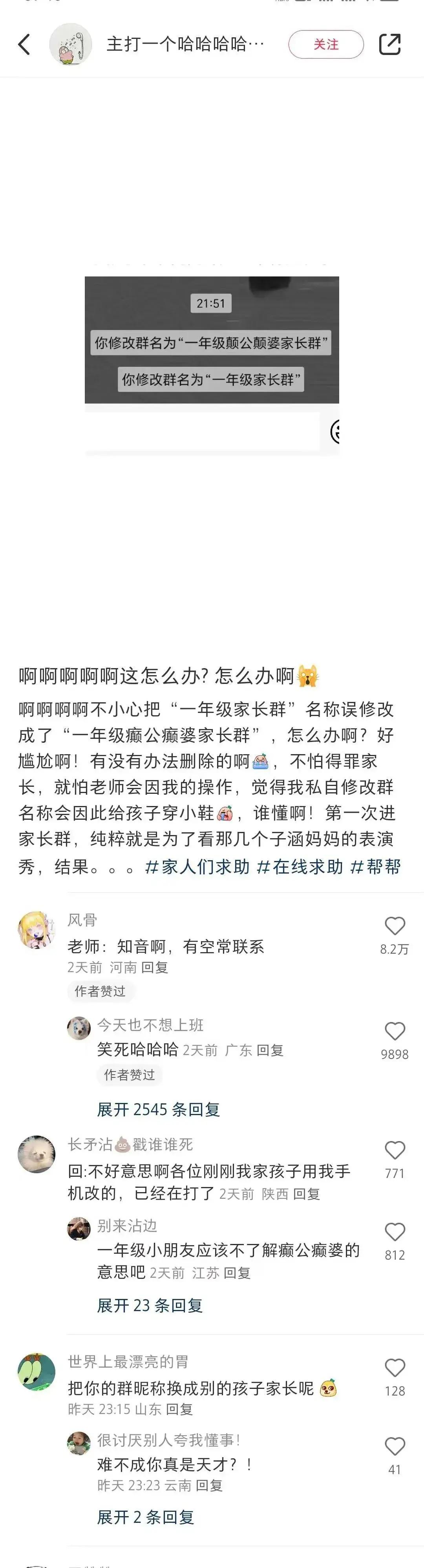Open the post author's avatar
Viewport: 424px width, 1568px height.
pyautogui.click(x=71, y=44)
